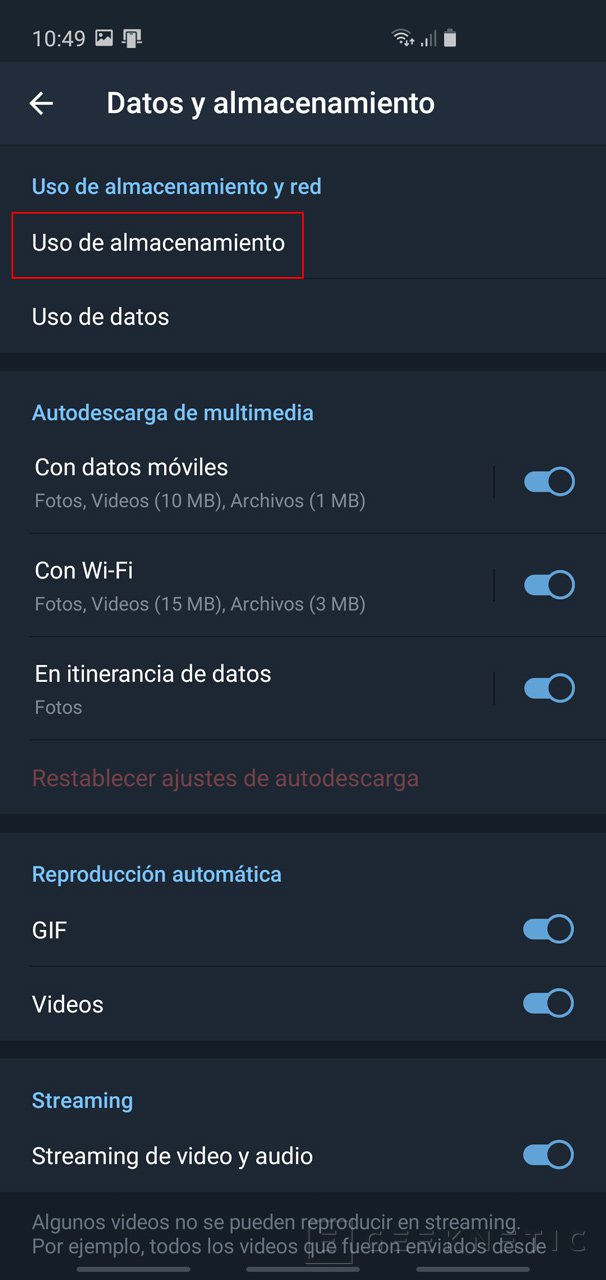Open Uso de datos
Screen dimensions: 606x1280
tap(100, 317)
